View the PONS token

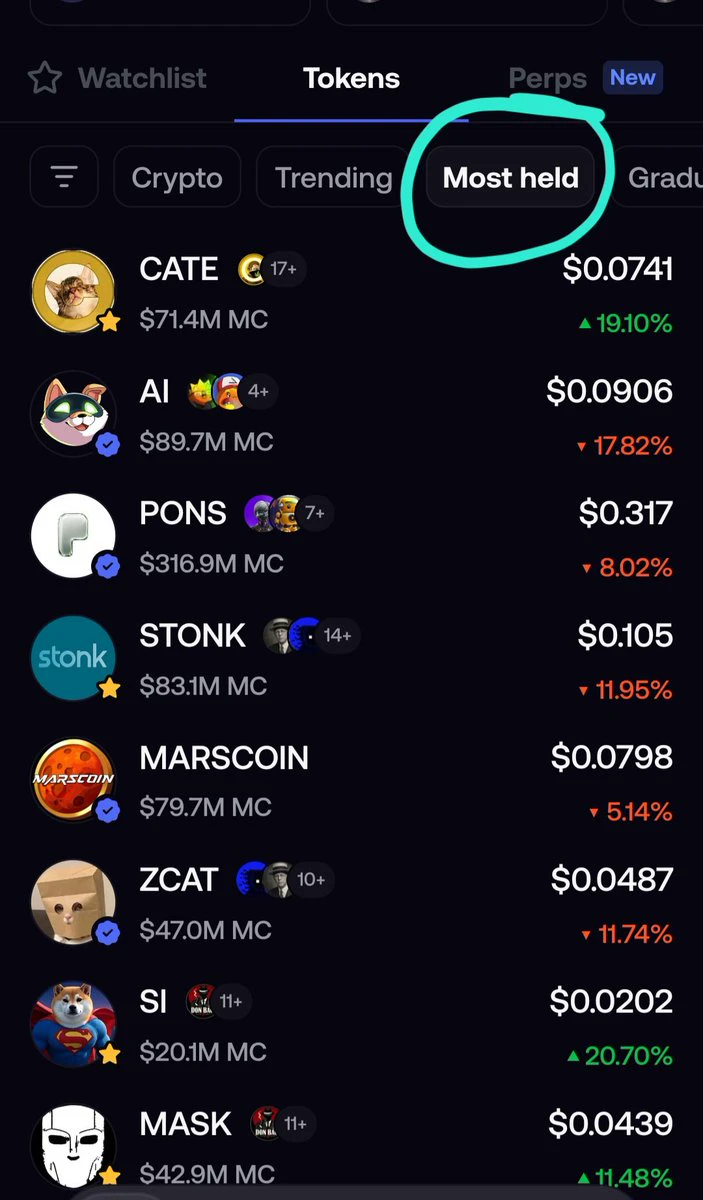pos(351,538)
